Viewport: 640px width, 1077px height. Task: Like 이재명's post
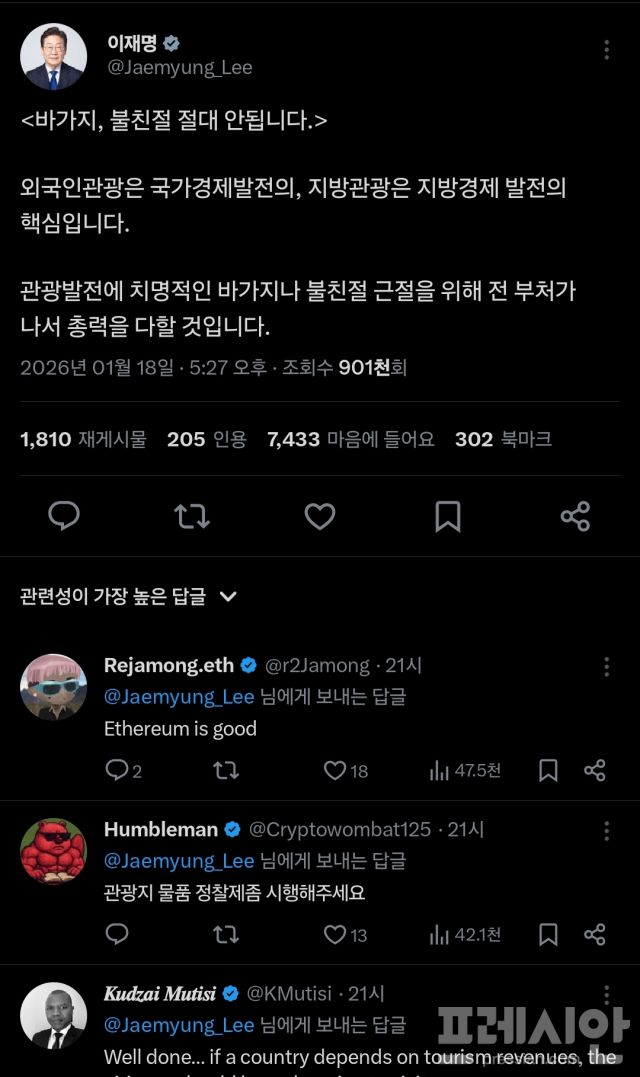coord(320,516)
